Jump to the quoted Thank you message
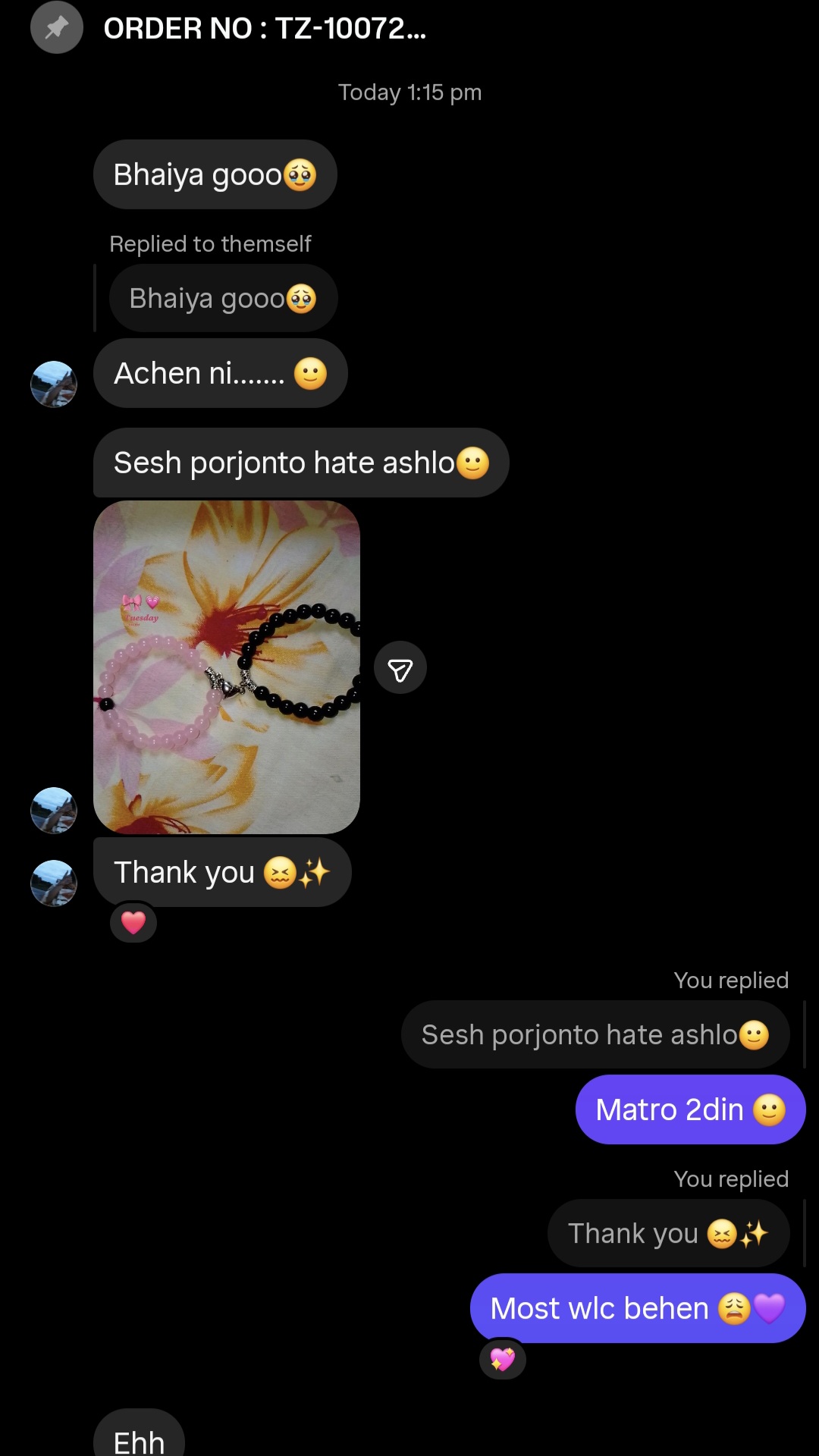This screenshot has height=1456, width=819. 667,1233
